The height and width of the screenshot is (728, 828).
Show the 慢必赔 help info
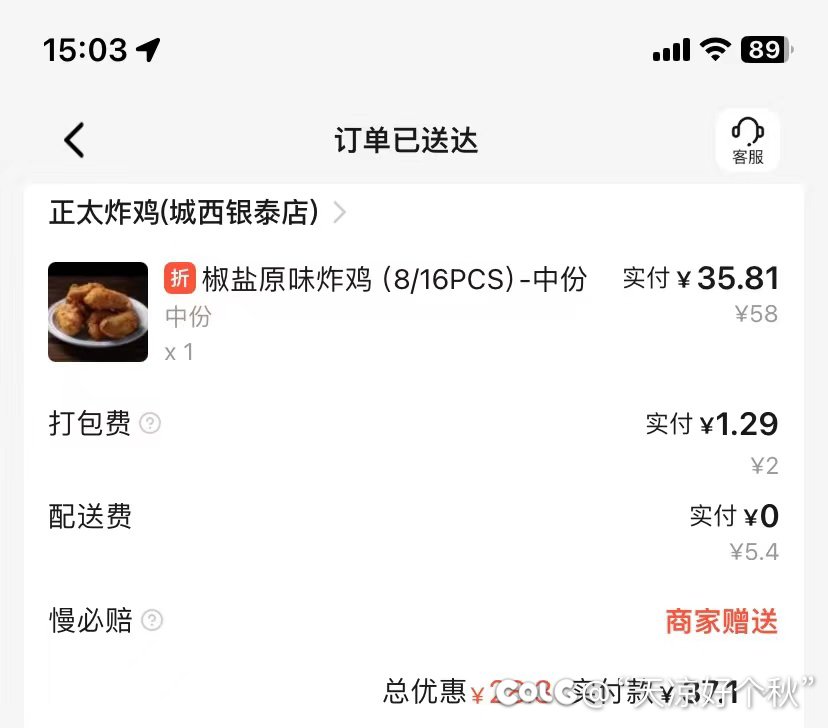pos(152,620)
